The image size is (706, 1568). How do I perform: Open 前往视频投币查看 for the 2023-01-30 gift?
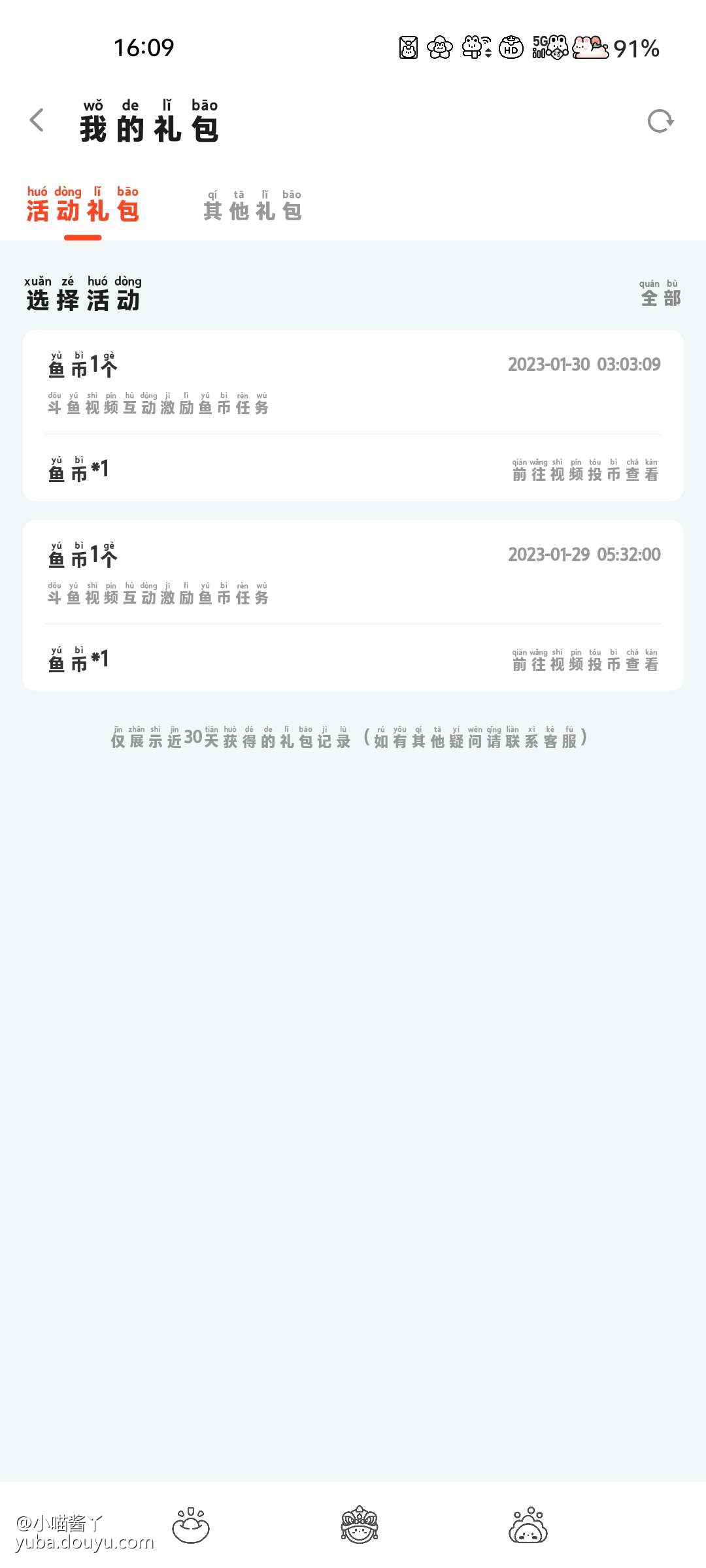click(x=585, y=470)
